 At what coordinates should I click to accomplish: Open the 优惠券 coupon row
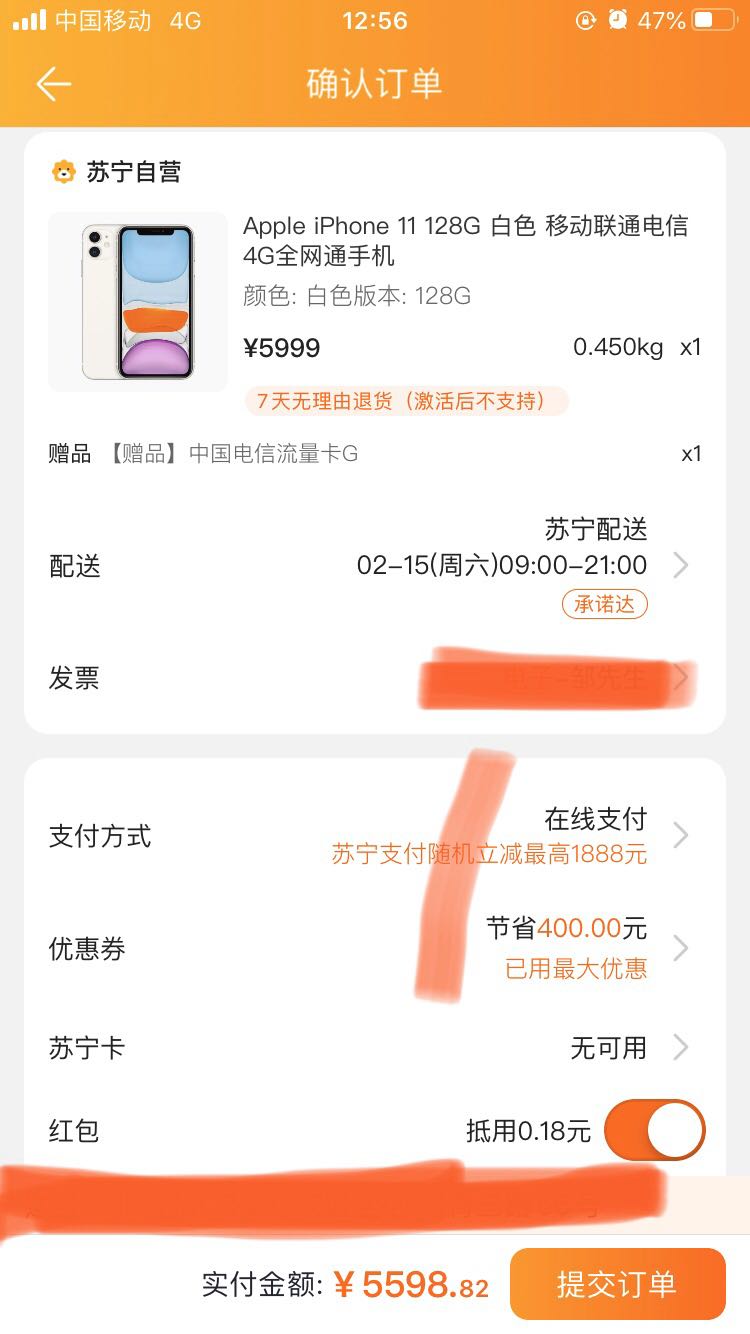pos(374,948)
